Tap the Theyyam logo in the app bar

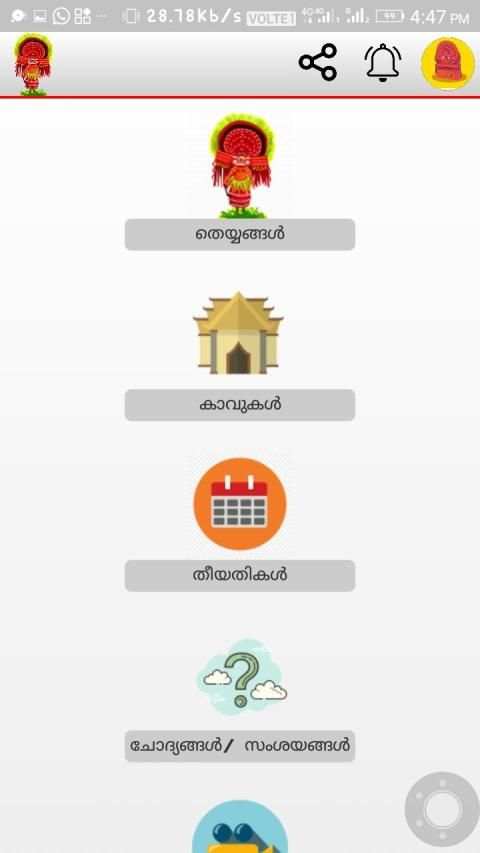pos(33,65)
